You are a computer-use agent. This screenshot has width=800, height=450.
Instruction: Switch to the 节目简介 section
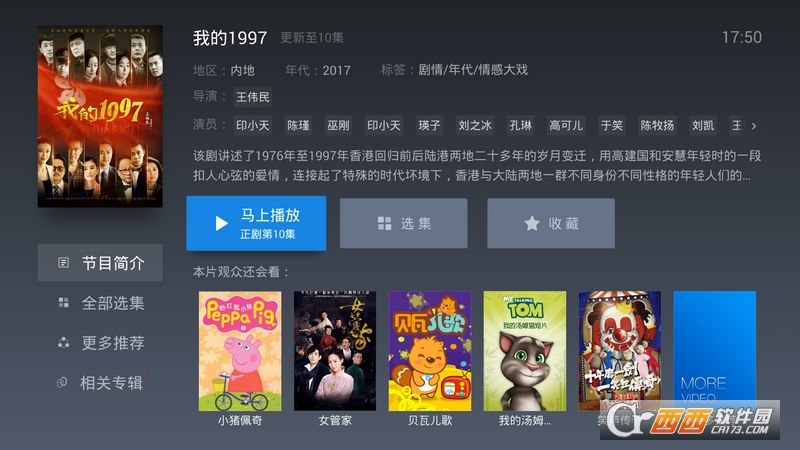click(x=100, y=263)
